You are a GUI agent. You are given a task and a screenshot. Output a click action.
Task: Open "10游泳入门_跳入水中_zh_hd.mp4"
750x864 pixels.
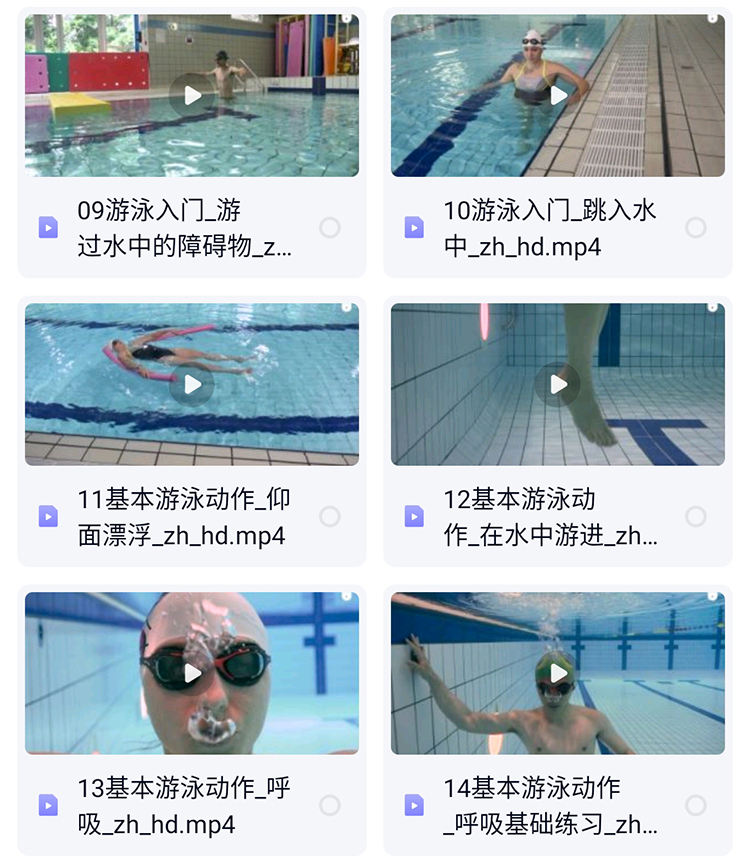(x=556, y=96)
